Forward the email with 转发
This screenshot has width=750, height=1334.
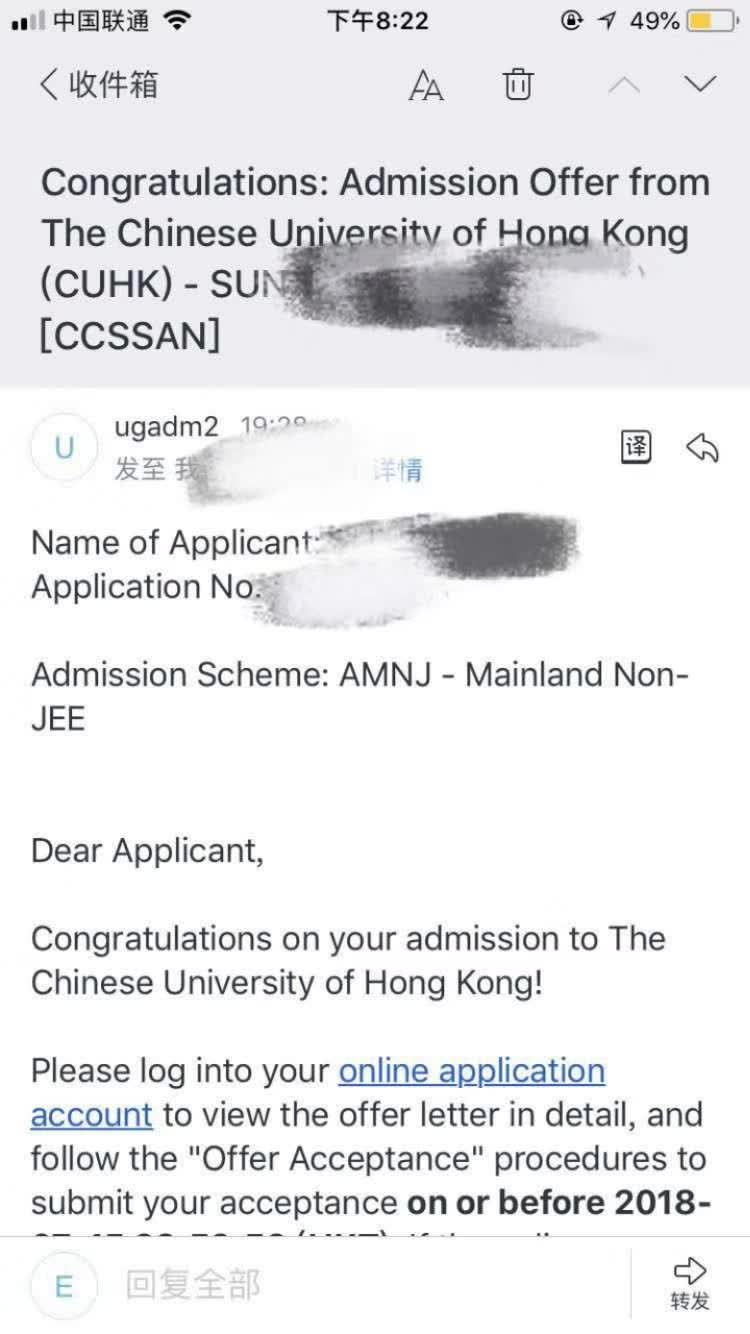(690, 1284)
